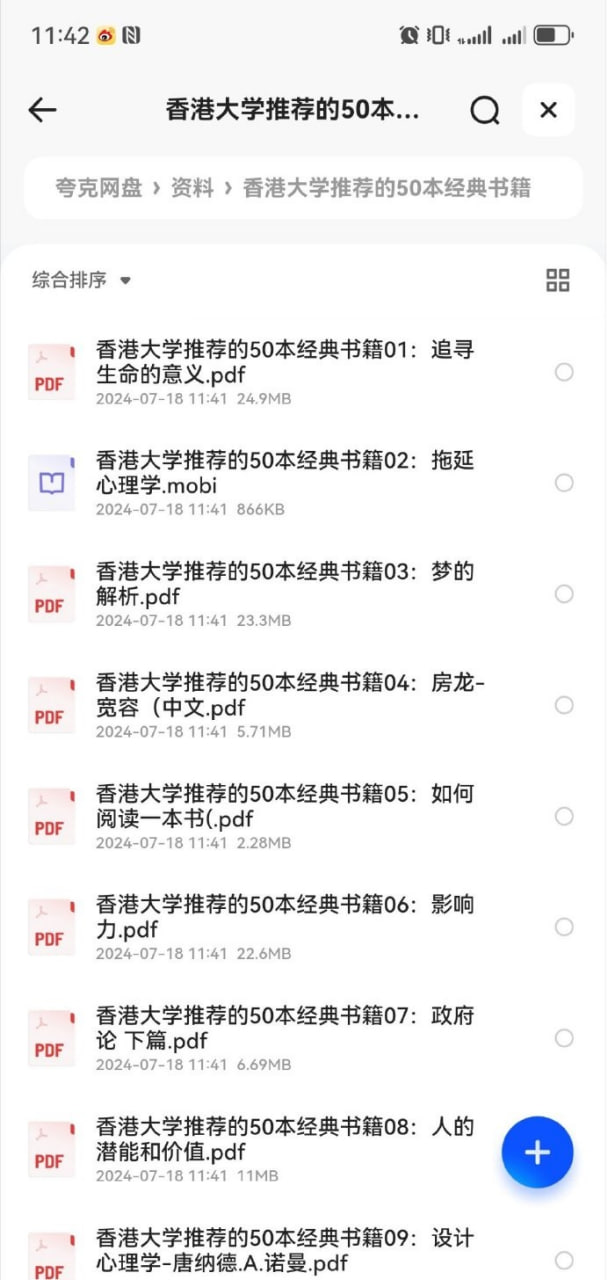This screenshot has width=608, height=1280.
Task: Select the 01：追寻生命的意义 file circle
Action: [x=564, y=372]
